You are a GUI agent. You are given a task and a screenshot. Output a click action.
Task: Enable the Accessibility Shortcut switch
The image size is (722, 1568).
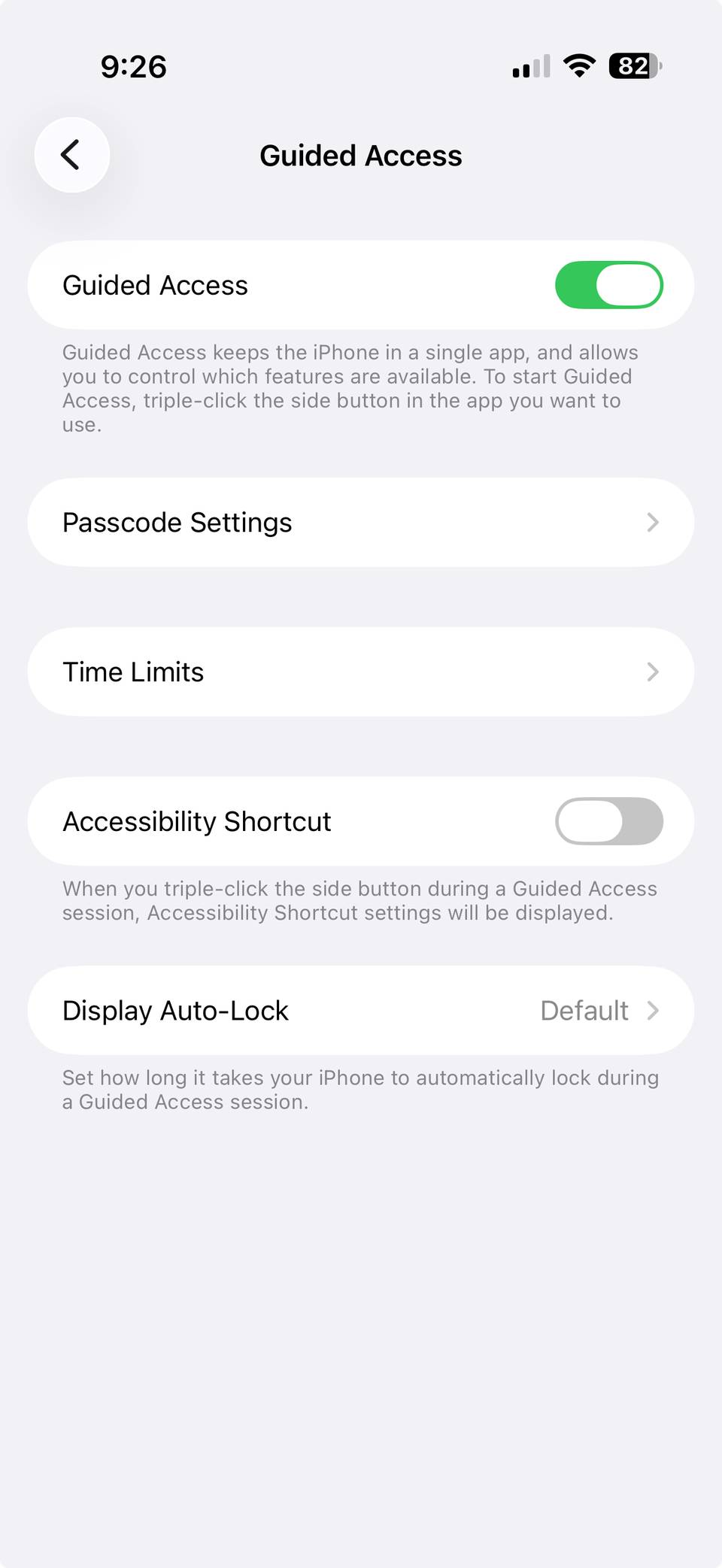click(x=608, y=821)
